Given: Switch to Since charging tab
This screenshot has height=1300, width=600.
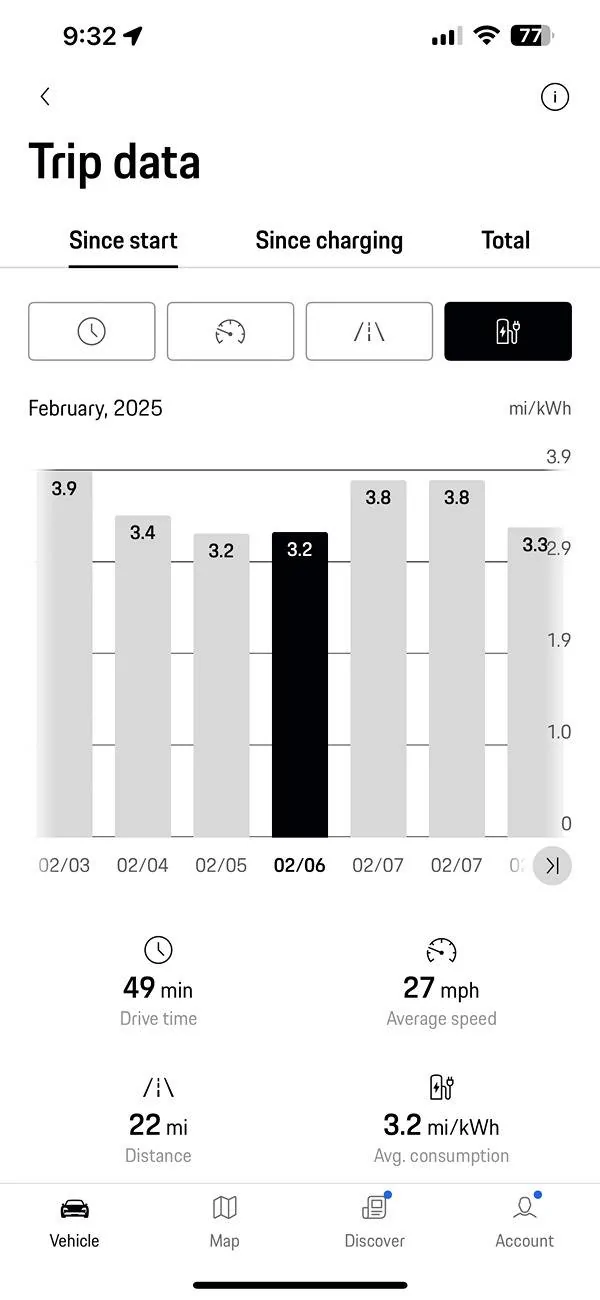Looking at the screenshot, I should pyautogui.click(x=329, y=240).
